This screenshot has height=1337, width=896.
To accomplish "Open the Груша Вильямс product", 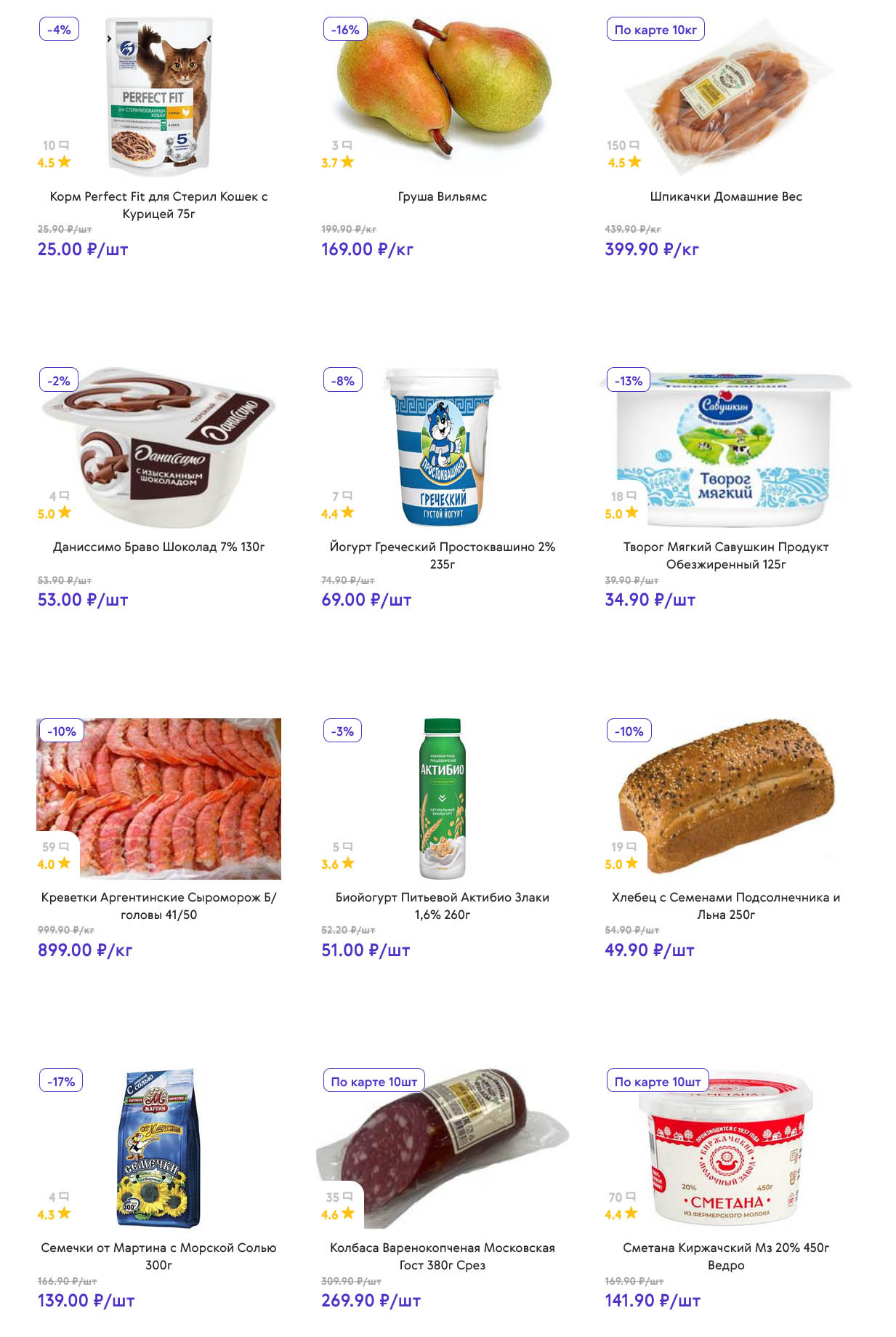I will tap(442, 196).
